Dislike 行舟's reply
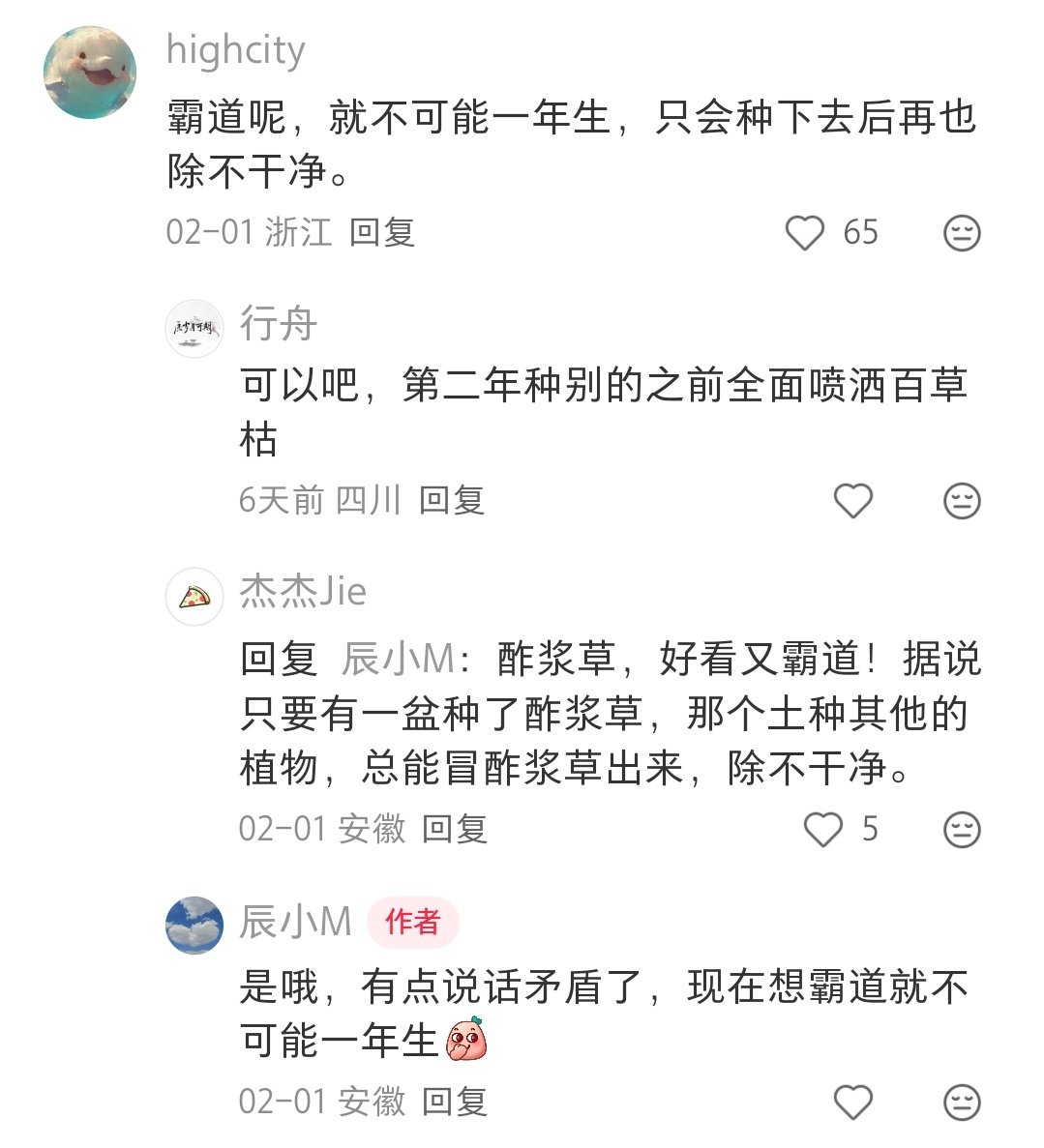The height and width of the screenshot is (1148, 1044). point(961,501)
